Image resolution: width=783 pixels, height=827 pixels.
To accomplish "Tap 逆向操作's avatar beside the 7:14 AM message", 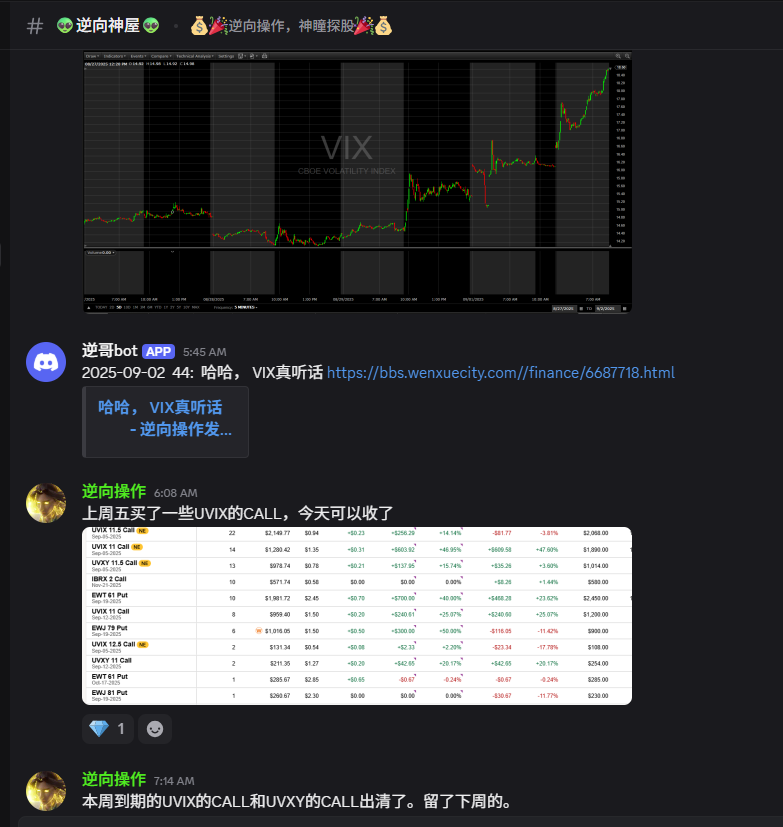I will (46, 790).
